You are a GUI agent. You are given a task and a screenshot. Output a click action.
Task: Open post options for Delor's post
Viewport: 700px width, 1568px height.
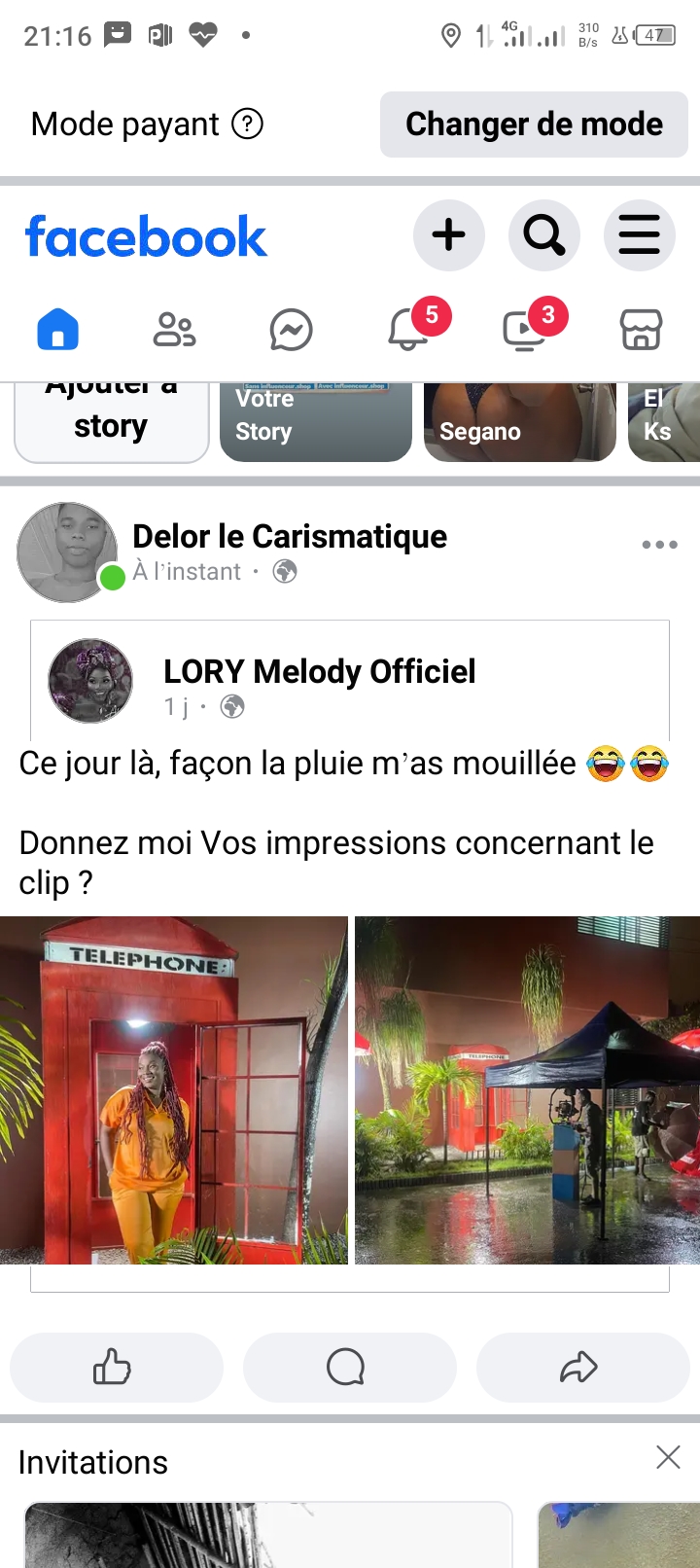pyautogui.click(x=659, y=545)
